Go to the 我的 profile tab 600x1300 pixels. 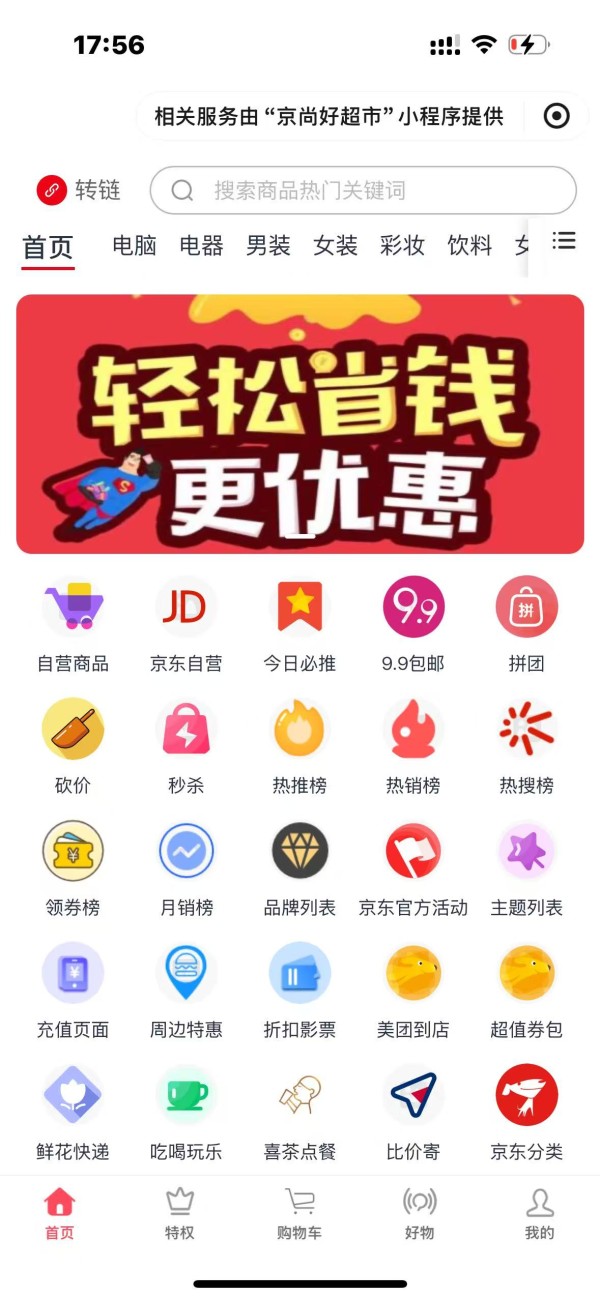click(x=539, y=1214)
